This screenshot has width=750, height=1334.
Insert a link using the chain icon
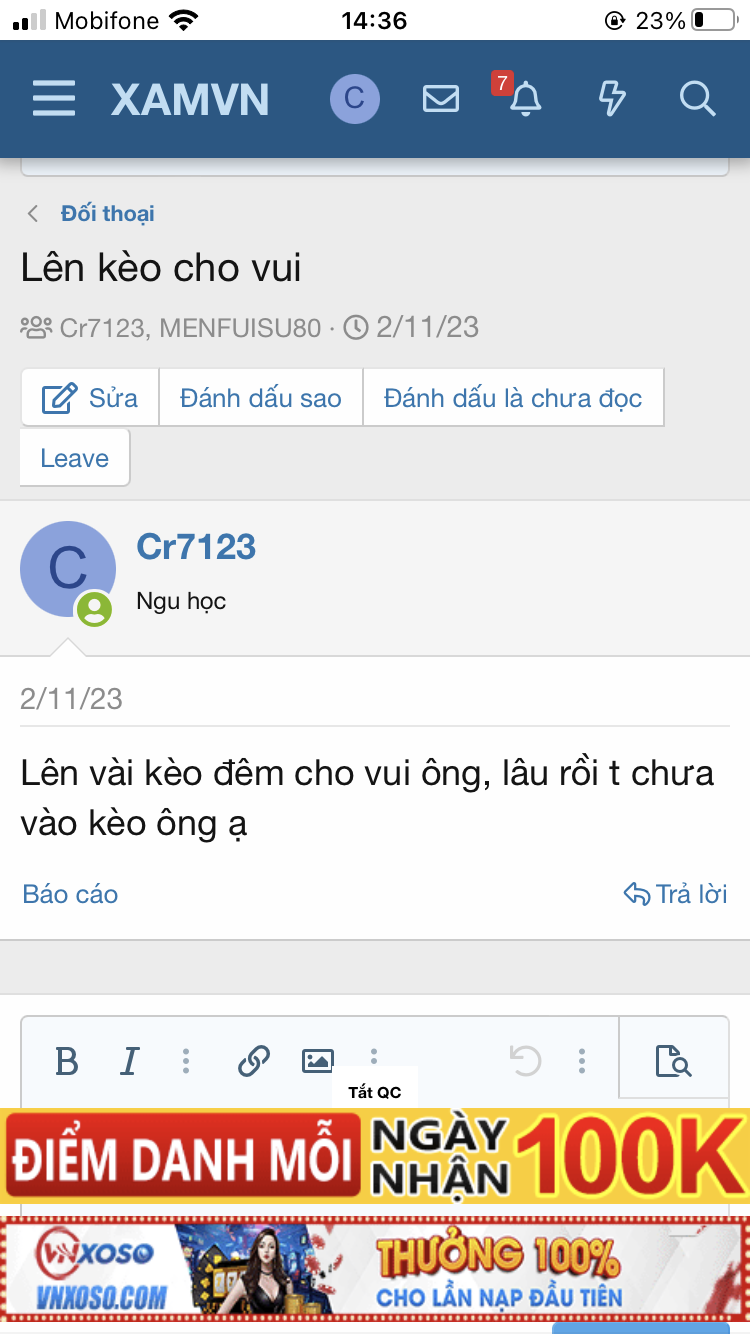pos(253,1058)
